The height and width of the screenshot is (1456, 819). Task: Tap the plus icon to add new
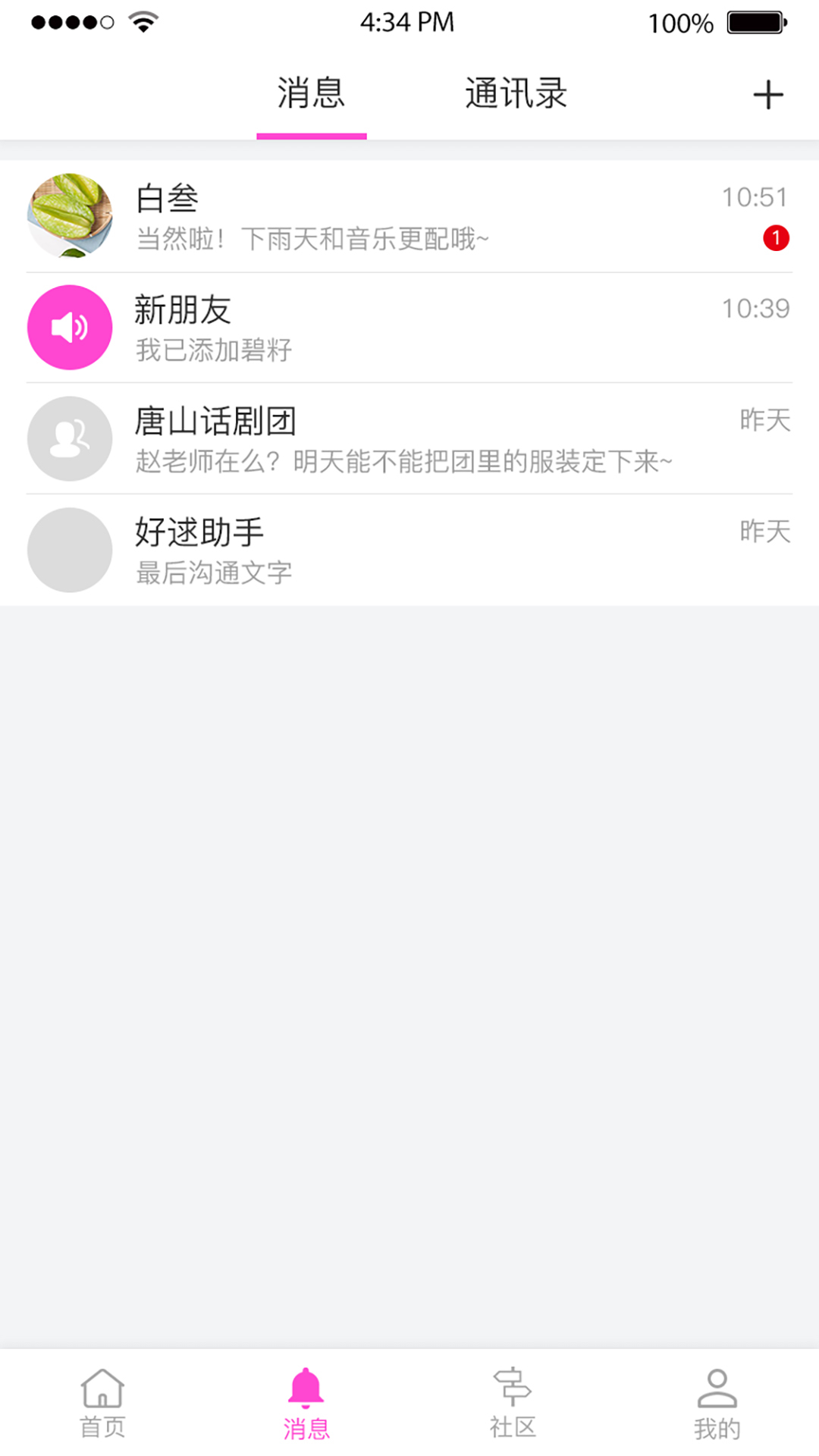coord(767,95)
